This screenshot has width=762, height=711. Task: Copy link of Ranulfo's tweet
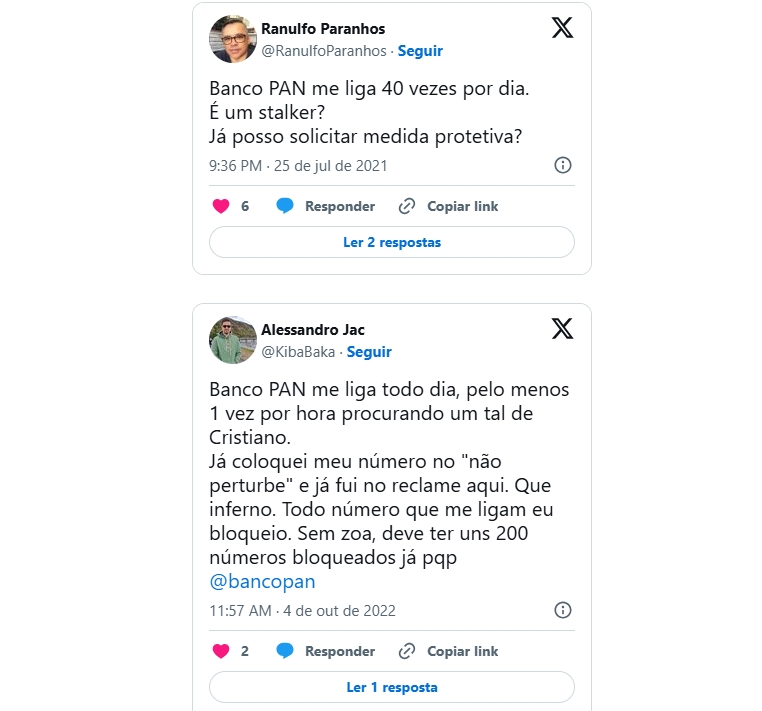click(x=448, y=206)
